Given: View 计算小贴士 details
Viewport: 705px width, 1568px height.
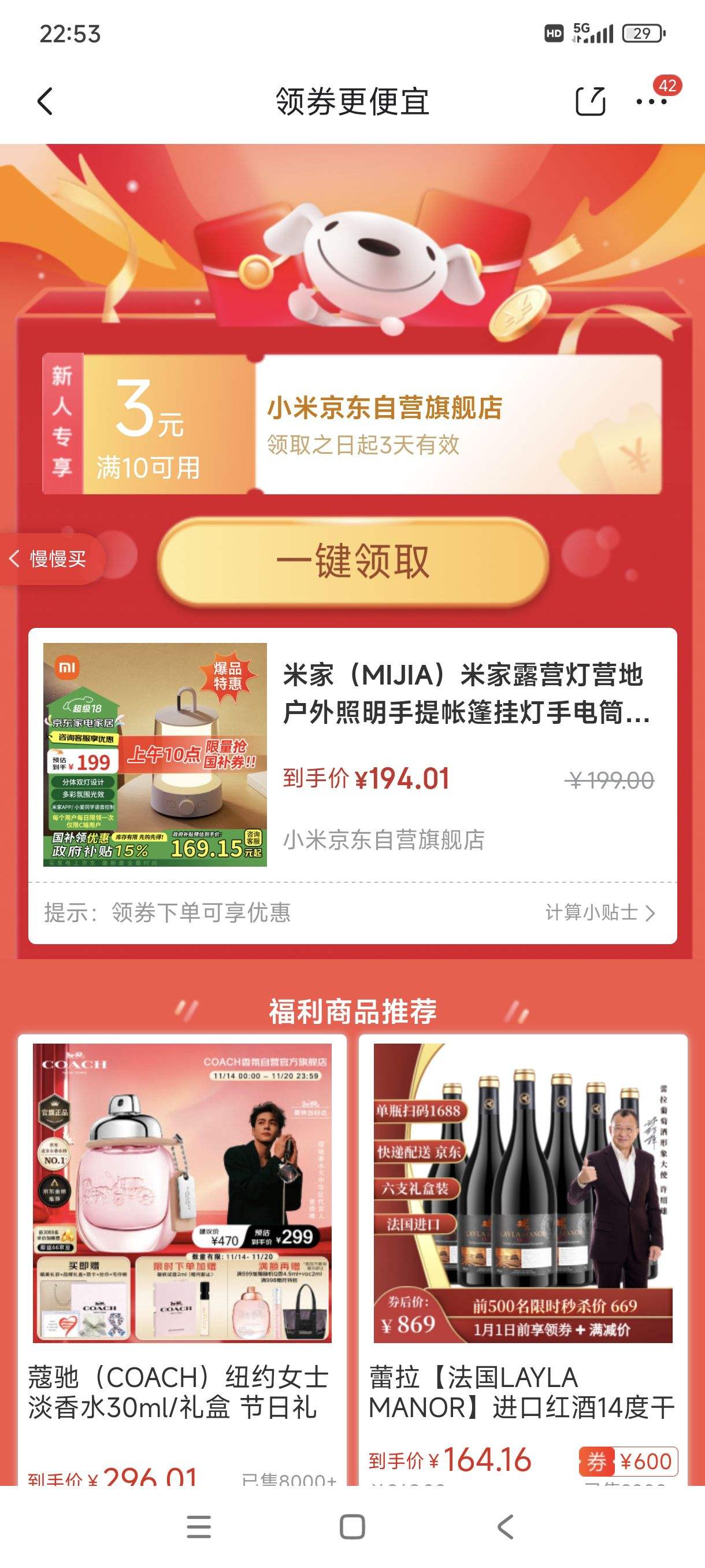Looking at the screenshot, I should 599,912.
